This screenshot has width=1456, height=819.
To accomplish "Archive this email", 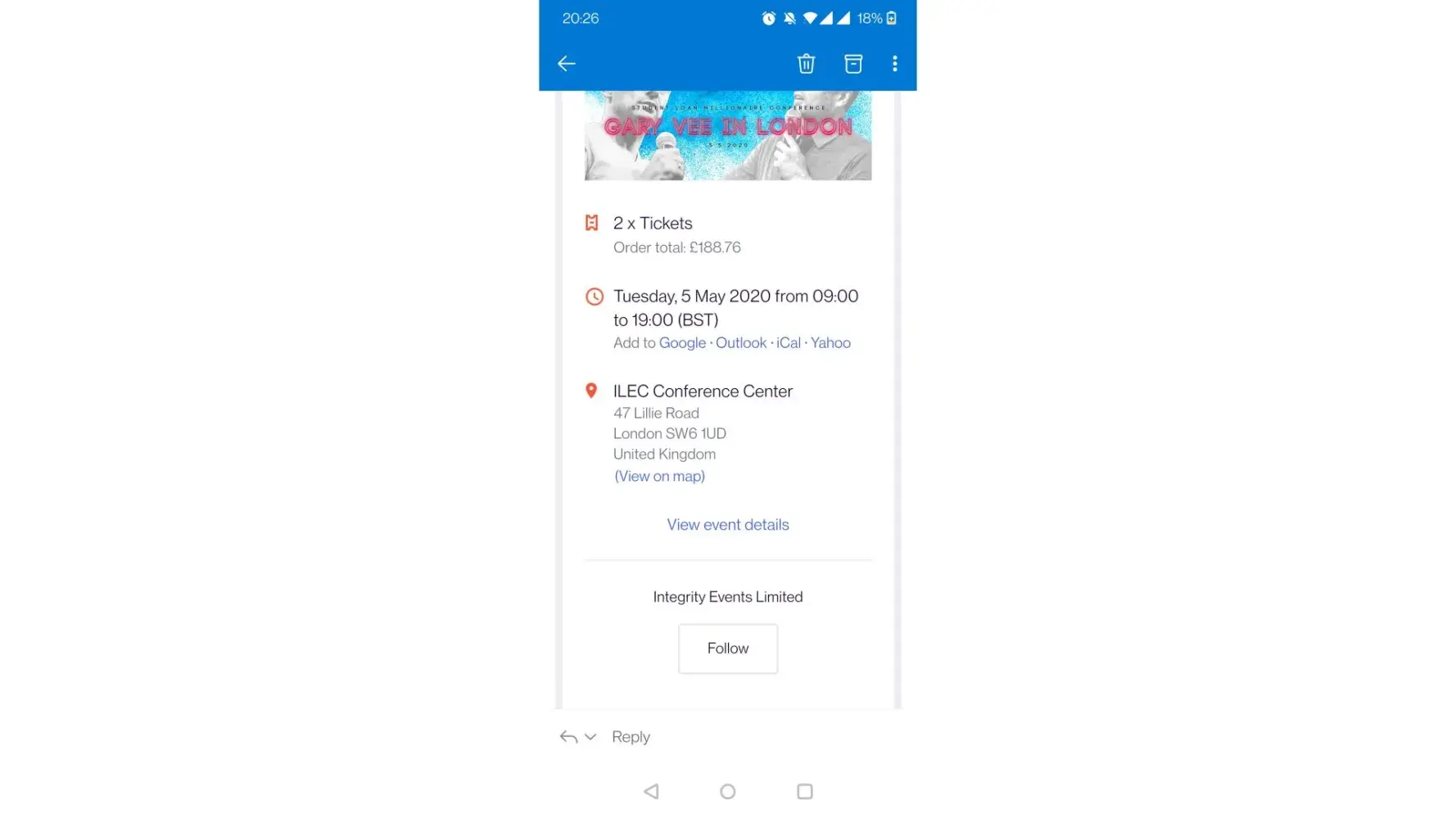I will click(x=852, y=64).
